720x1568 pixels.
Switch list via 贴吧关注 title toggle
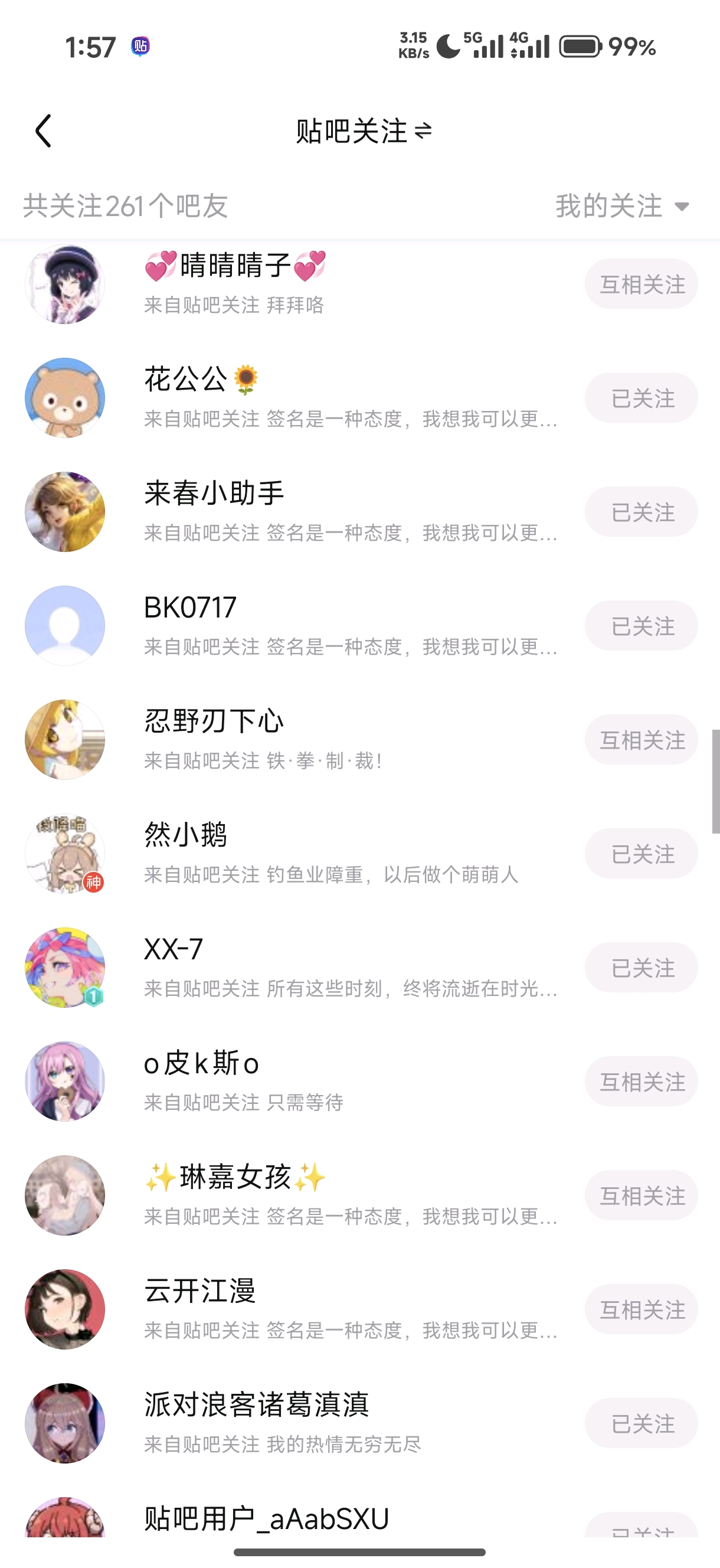point(363,132)
